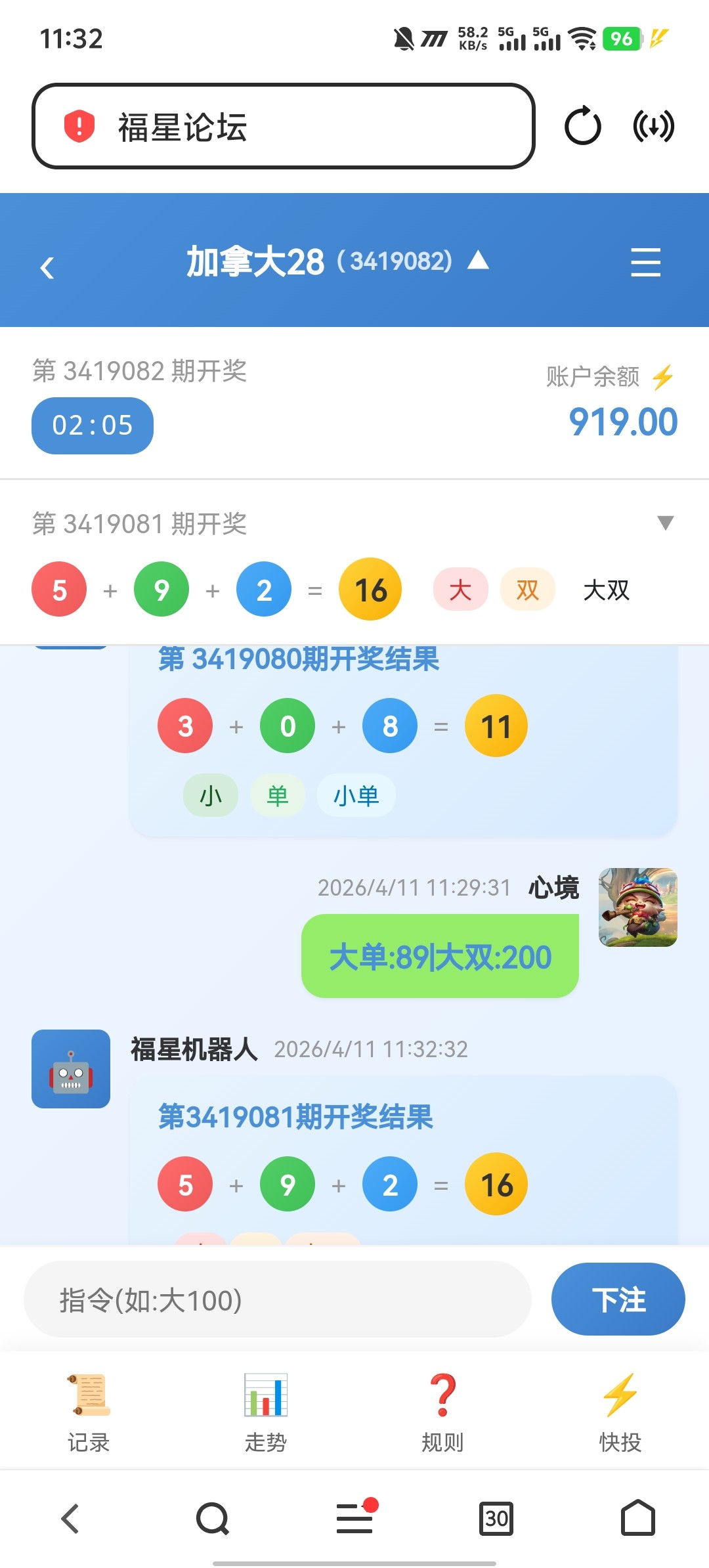Open the browser menu with red dot

pyautogui.click(x=355, y=1518)
